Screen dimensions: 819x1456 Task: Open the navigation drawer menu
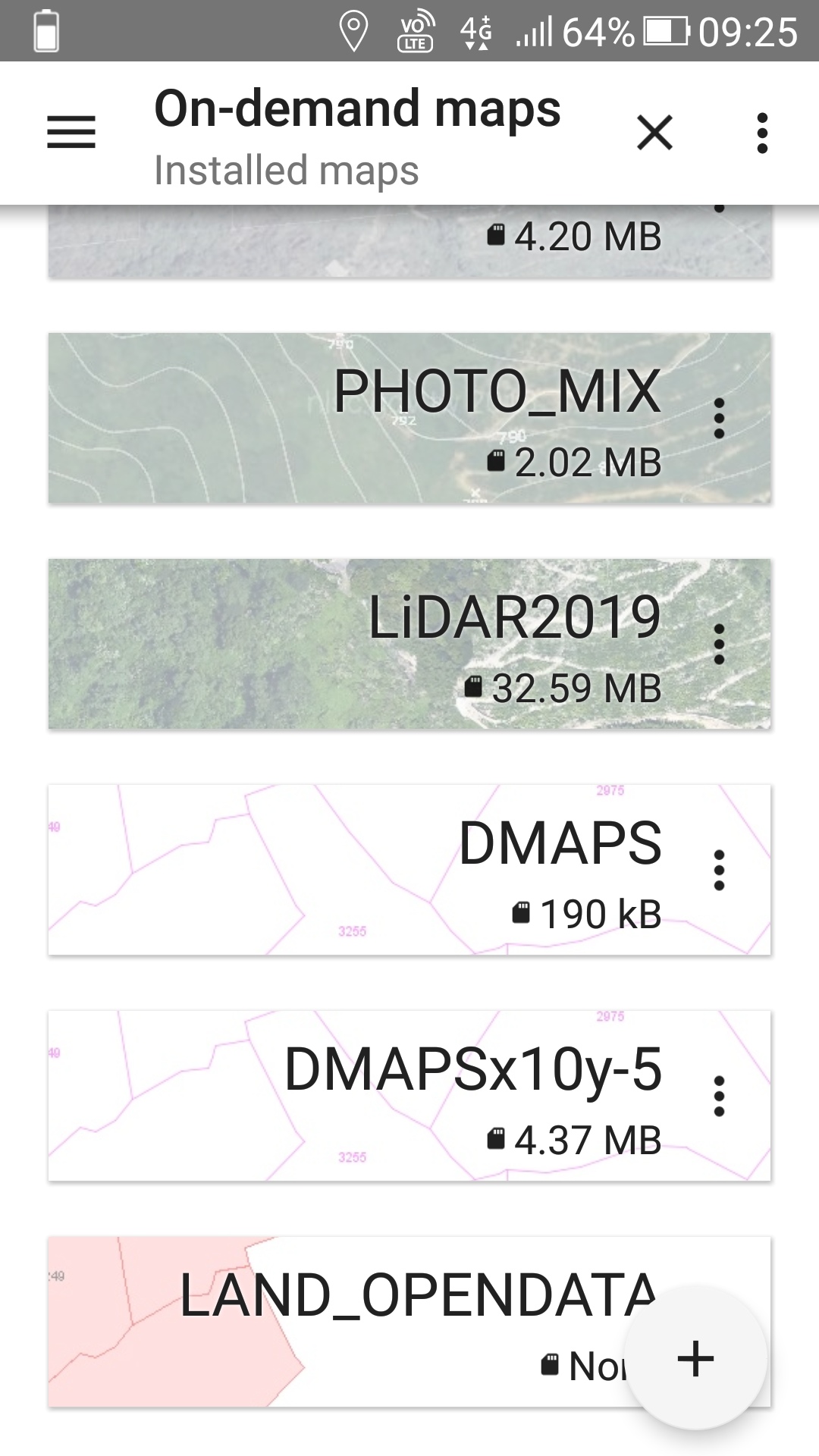(x=71, y=133)
